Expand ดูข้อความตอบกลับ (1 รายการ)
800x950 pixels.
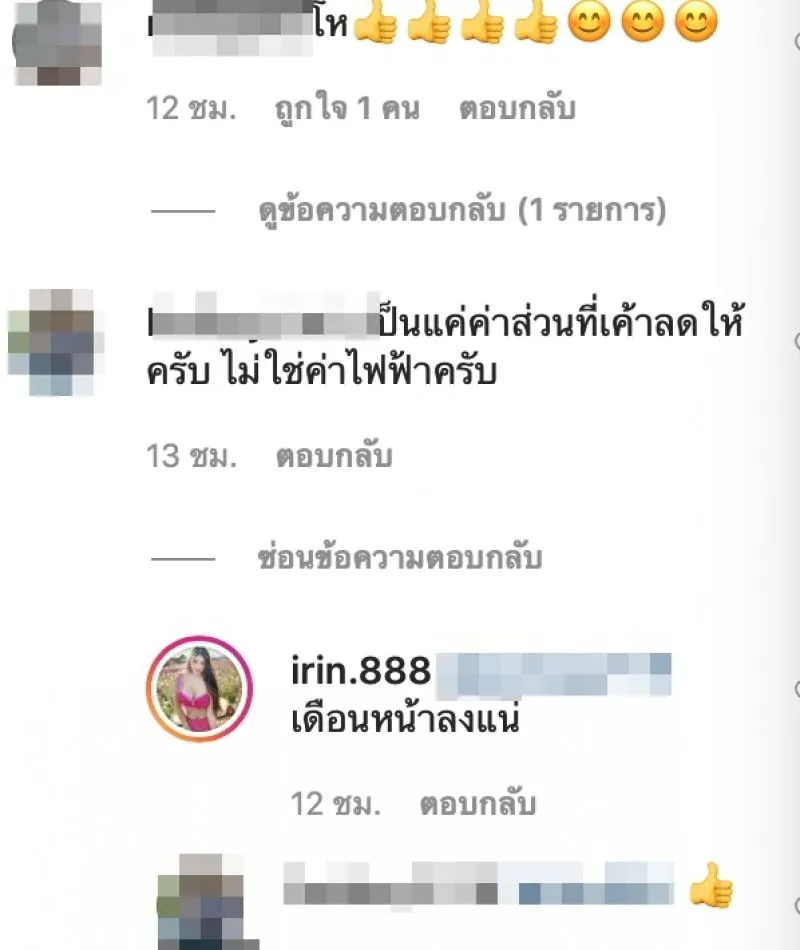461,211
